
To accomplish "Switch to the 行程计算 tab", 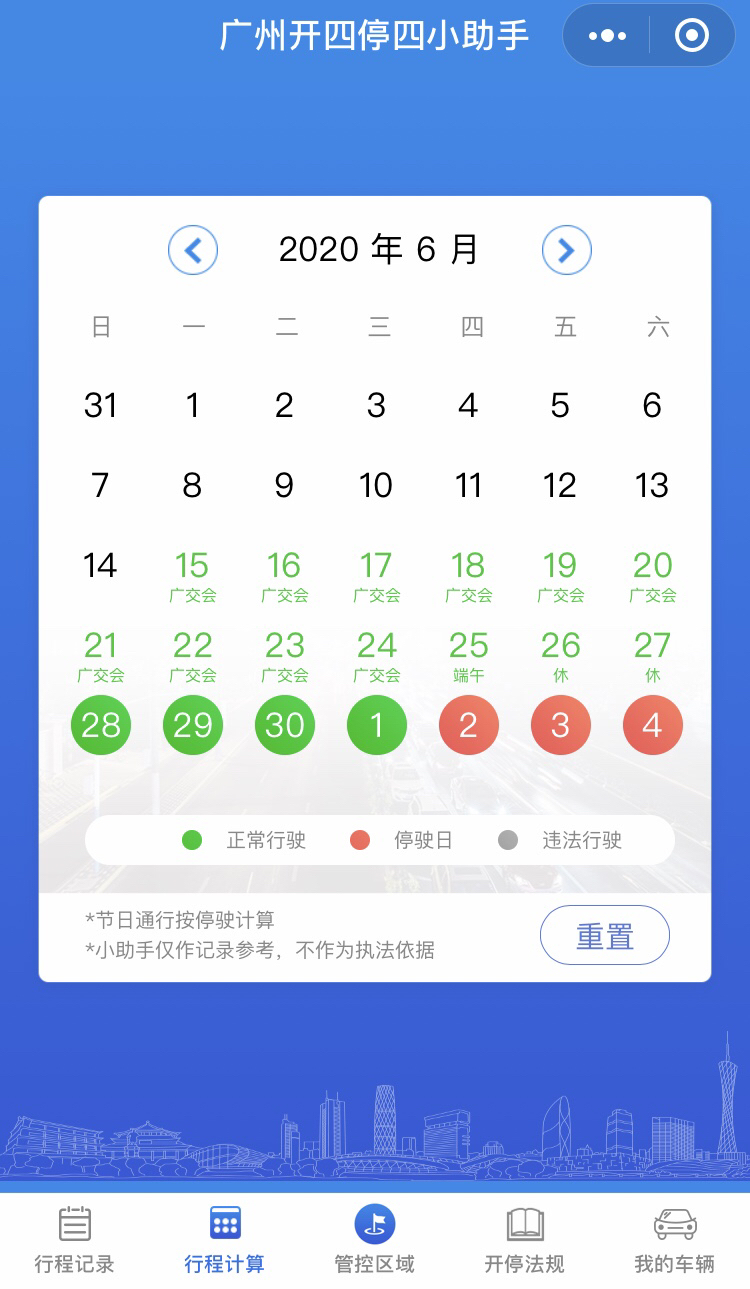I will (x=225, y=1240).
